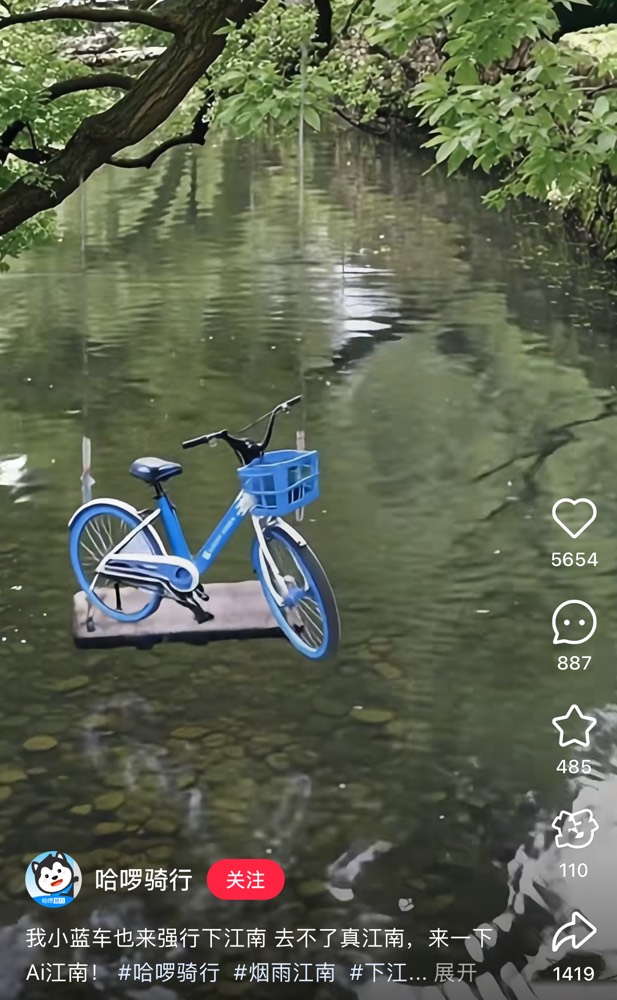Share this video via arrow icon
The height and width of the screenshot is (1000, 617).
coord(574,932)
